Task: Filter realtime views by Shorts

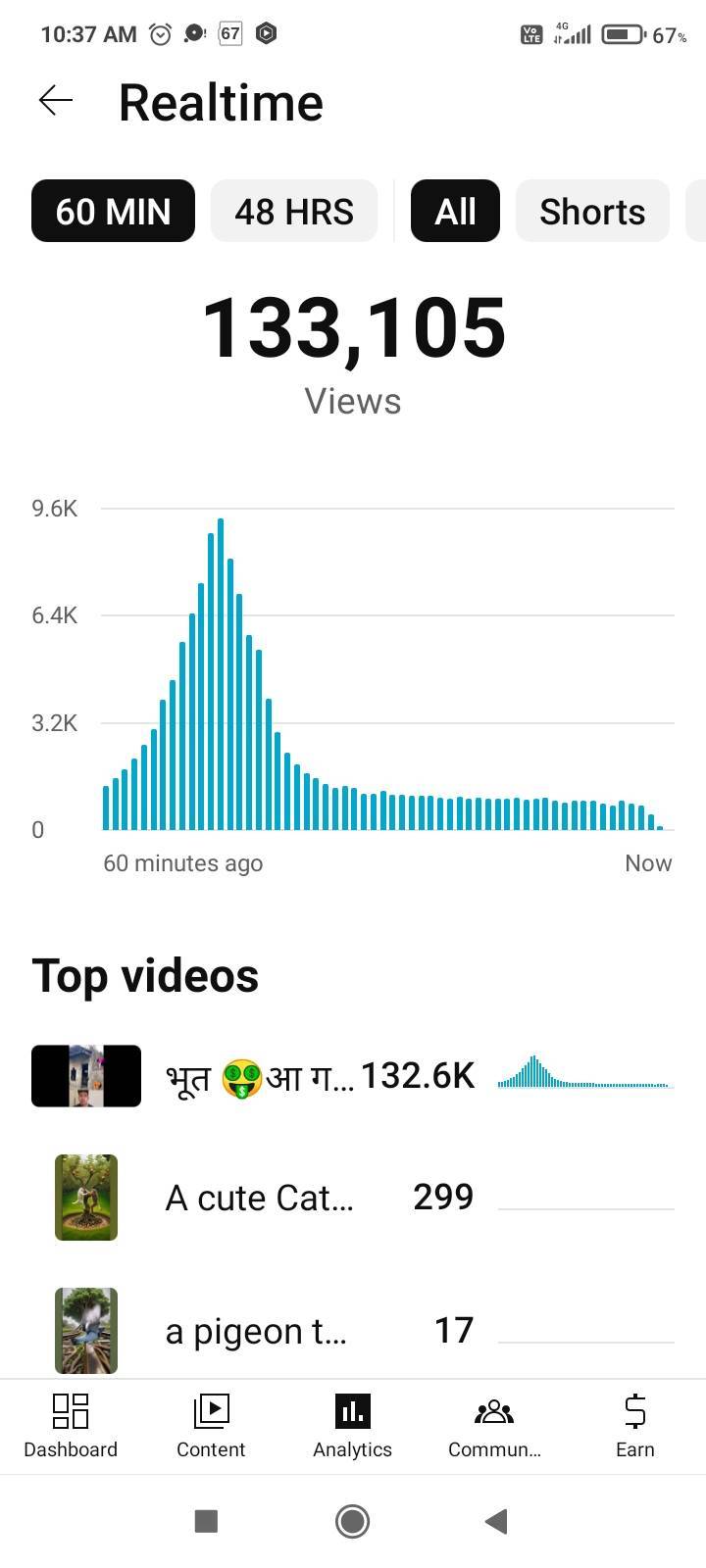Action: point(592,211)
